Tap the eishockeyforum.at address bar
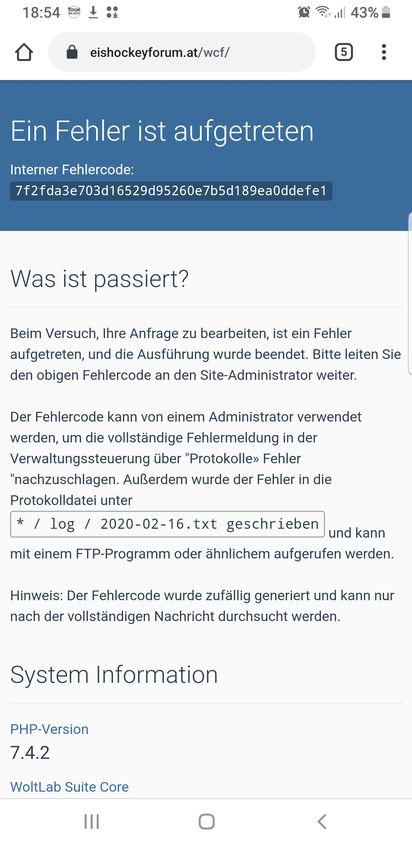The height and width of the screenshot is (846, 412). (182, 52)
